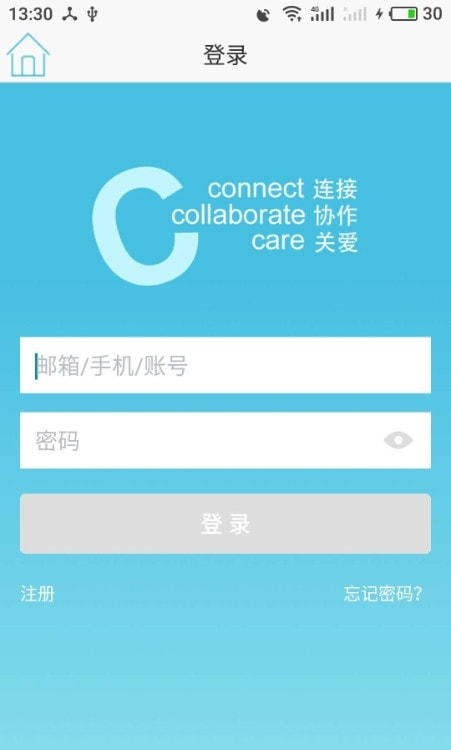Show password with the eye icon
Screen dimensions: 451x750
(x=398, y=440)
